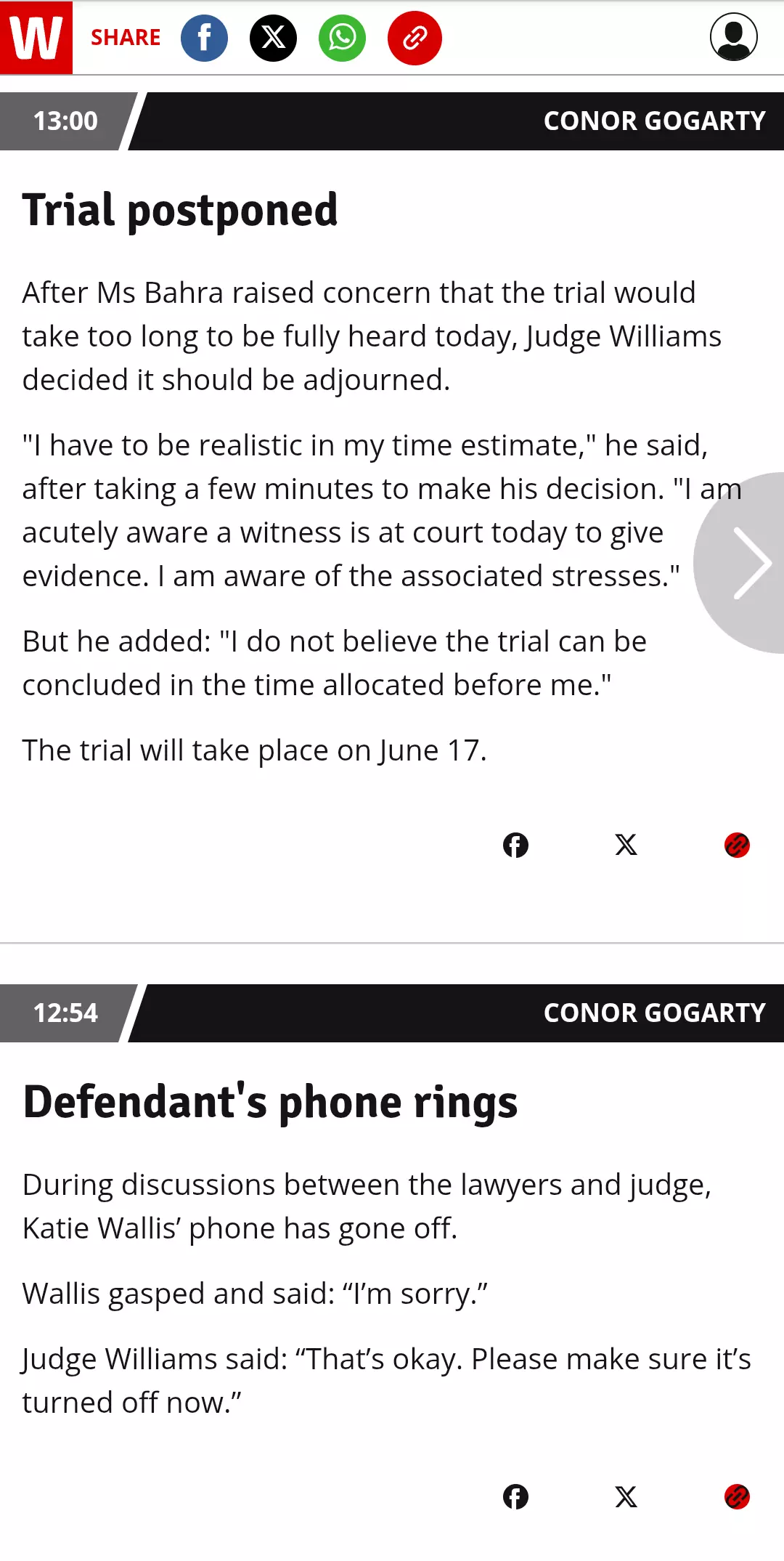Share 'Trial postponed' update on Facebook
Viewport: 784px width, 1561px height.
[x=515, y=845]
